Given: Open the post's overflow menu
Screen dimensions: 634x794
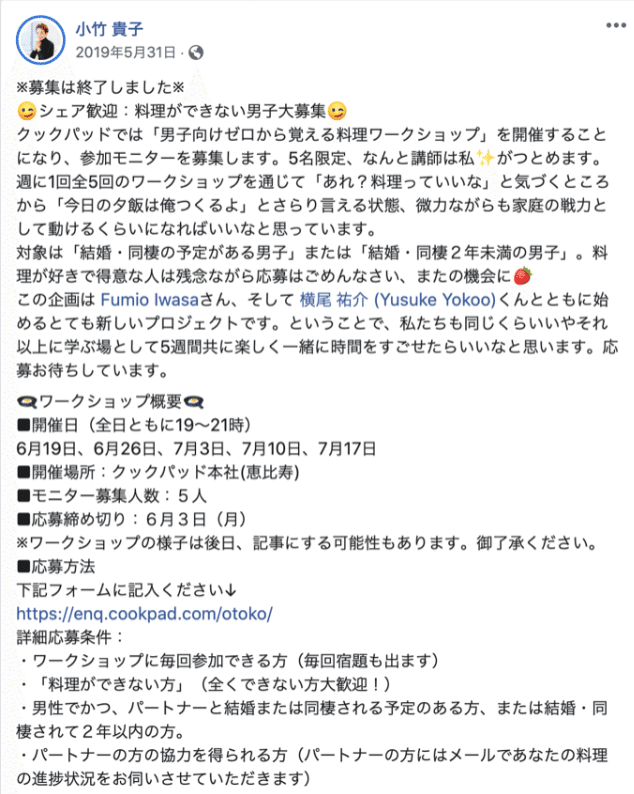Looking at the screenshot, I should pyautogui.click(x=608, y=28).
